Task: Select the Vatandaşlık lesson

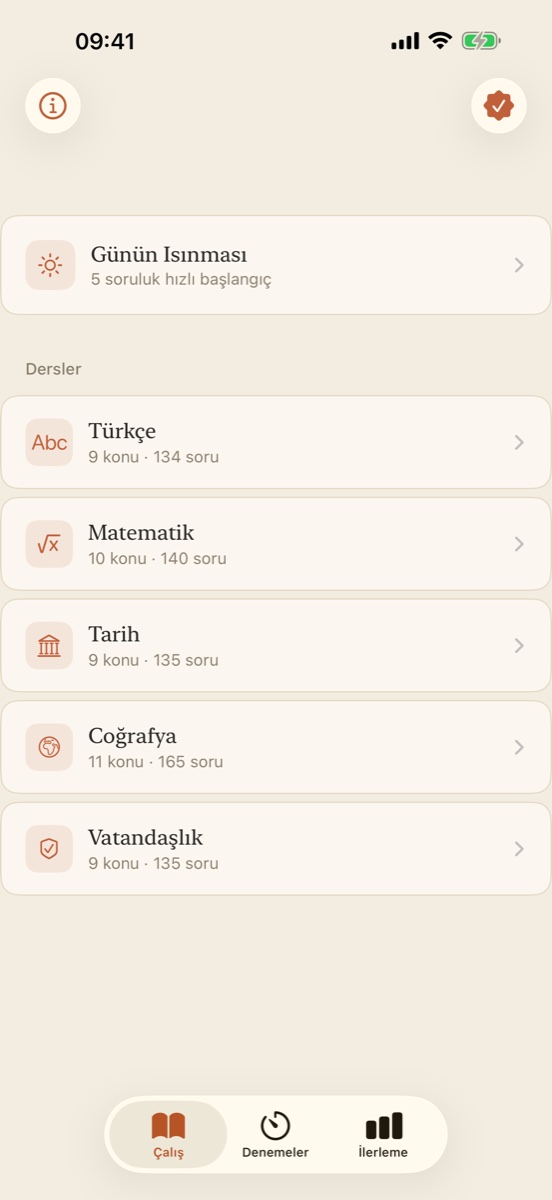Action: click(x=276, y=849)
